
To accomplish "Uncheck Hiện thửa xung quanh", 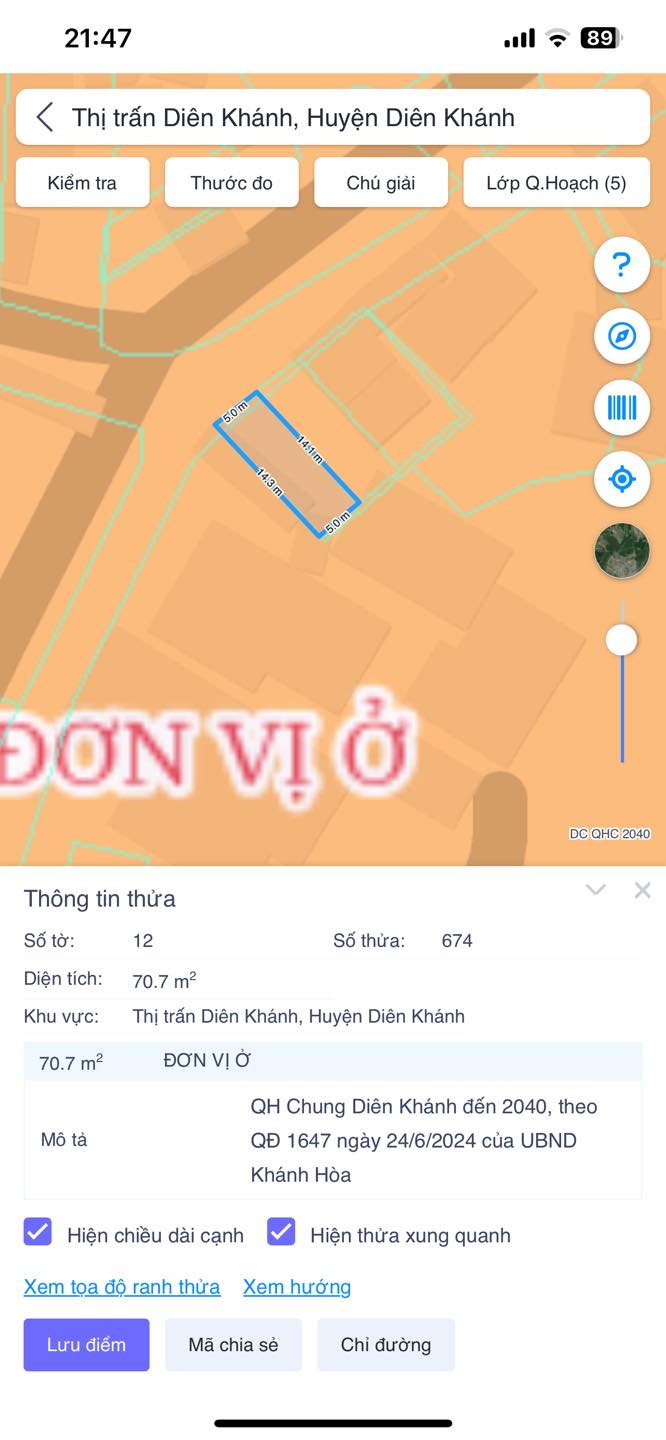I will point(282,1232).
